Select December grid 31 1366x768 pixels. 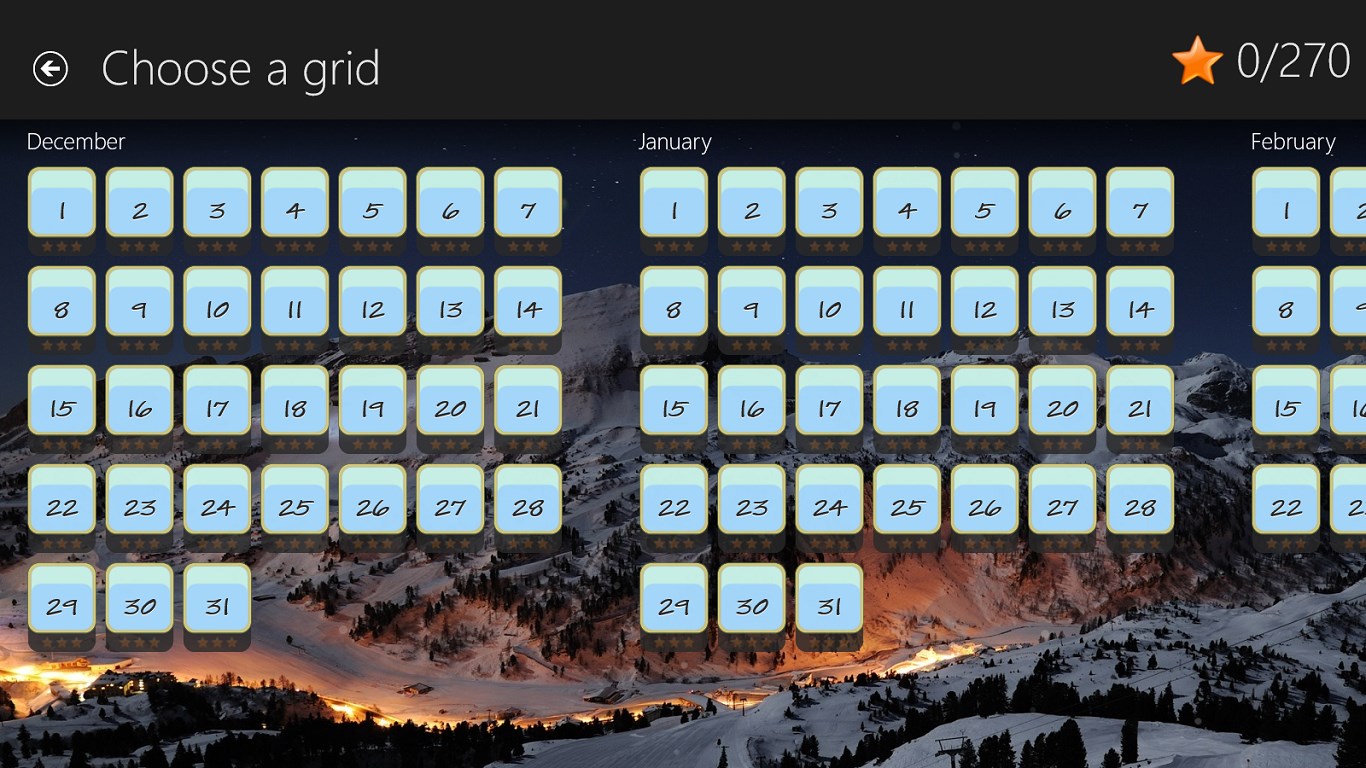point(217,599)
